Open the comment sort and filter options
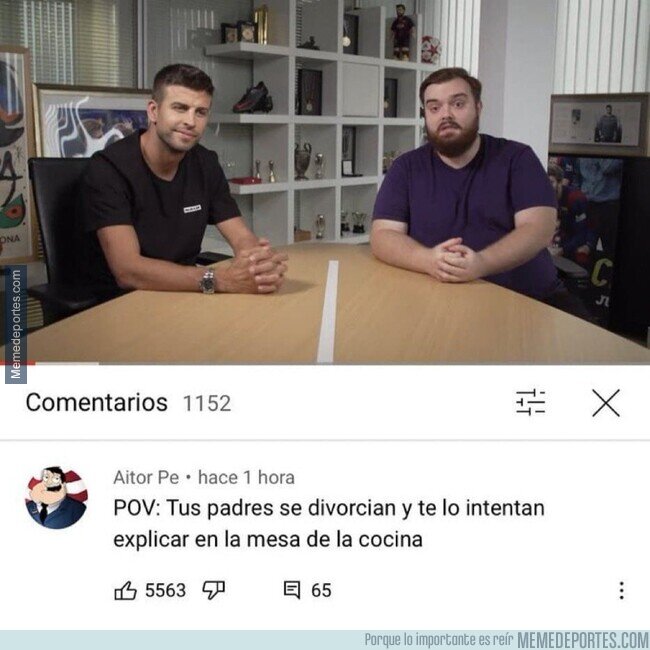 [530, 402]
